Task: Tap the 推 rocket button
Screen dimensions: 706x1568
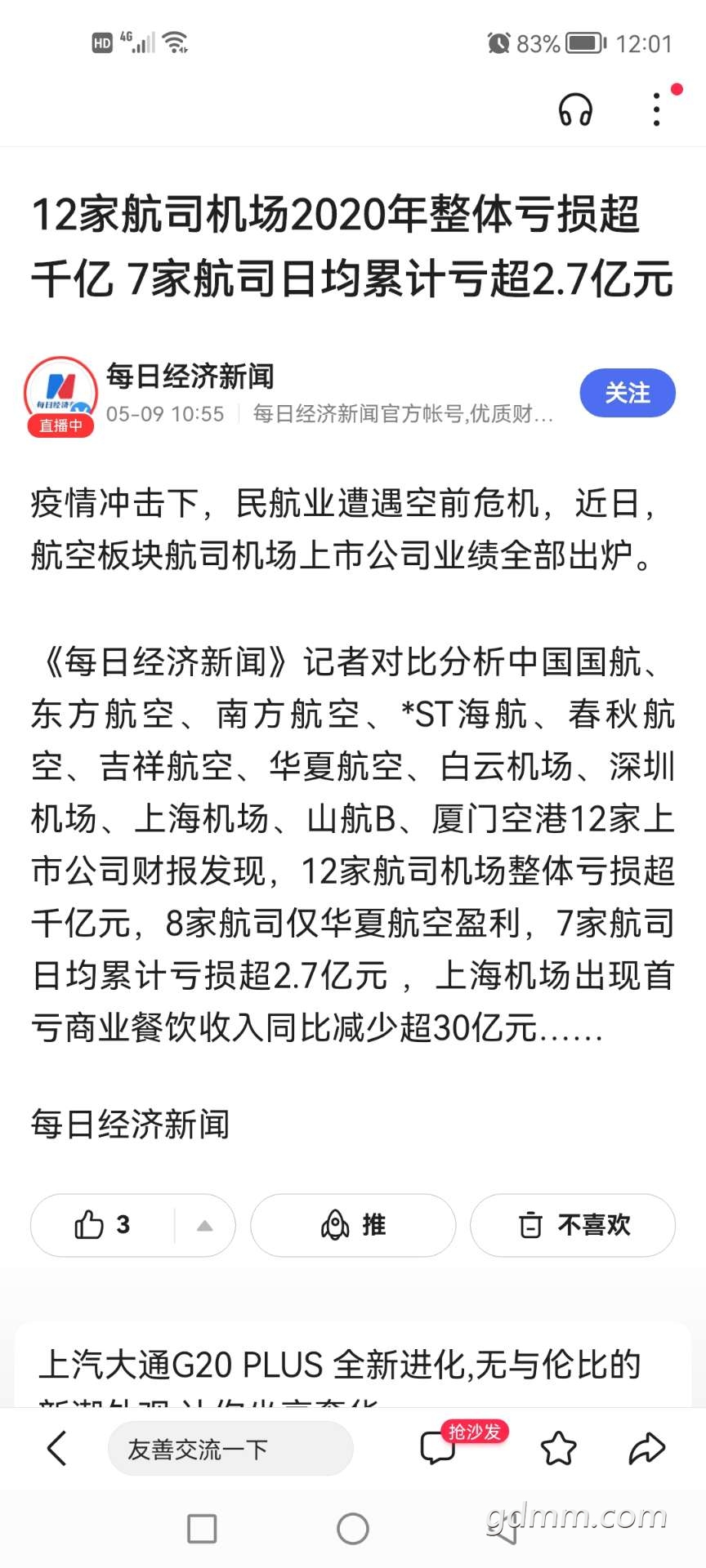Action: [x=353, y=1225]
